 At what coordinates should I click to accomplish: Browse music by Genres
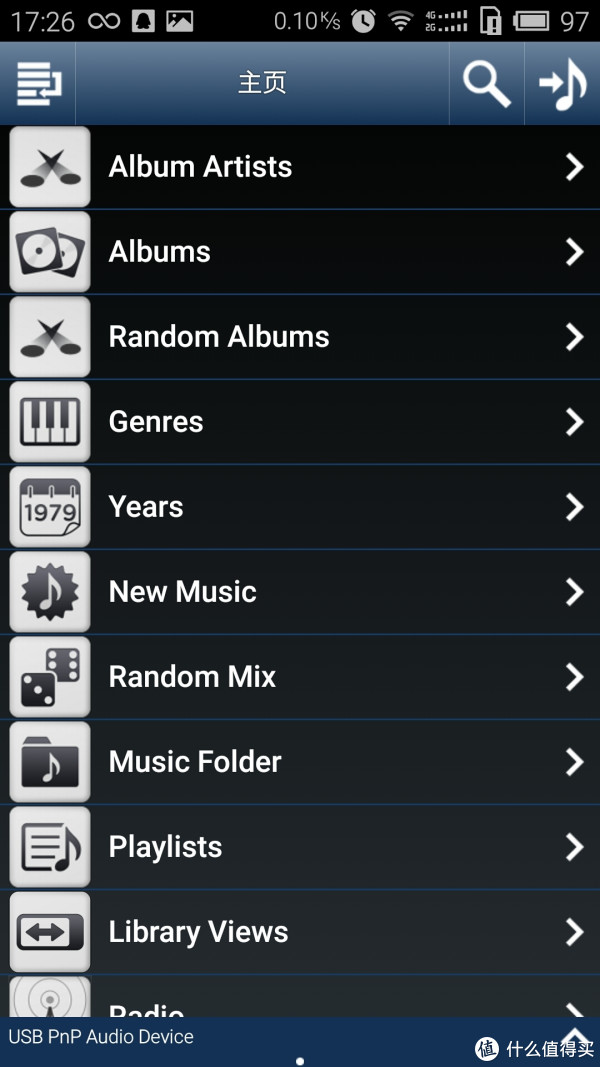tap(300, 422)
